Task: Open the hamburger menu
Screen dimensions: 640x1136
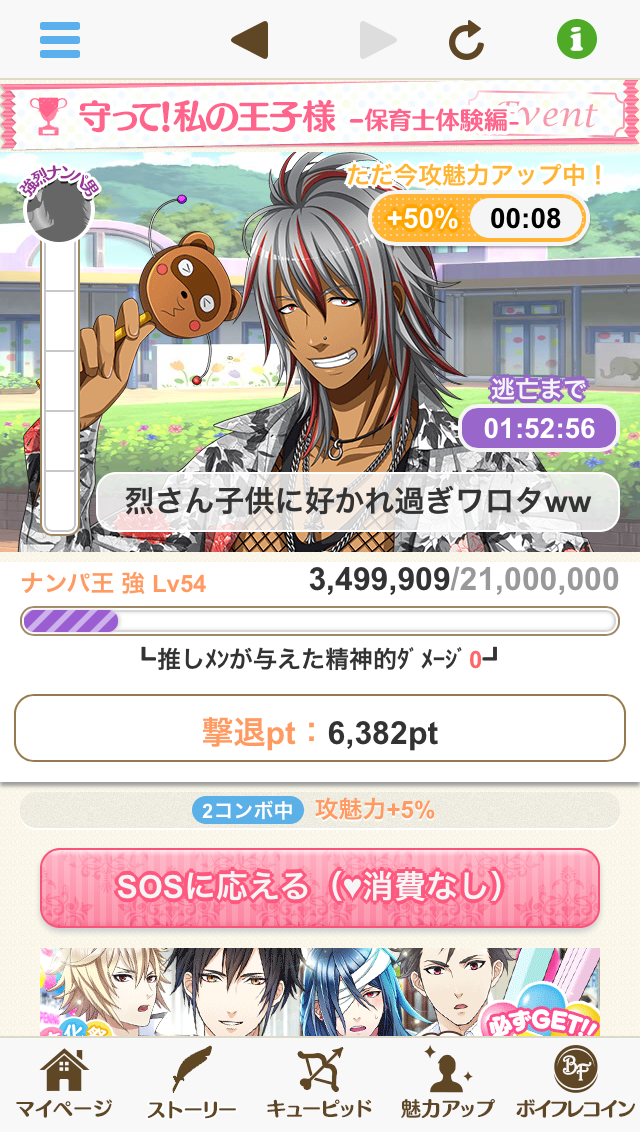Action: coord(60,40)
